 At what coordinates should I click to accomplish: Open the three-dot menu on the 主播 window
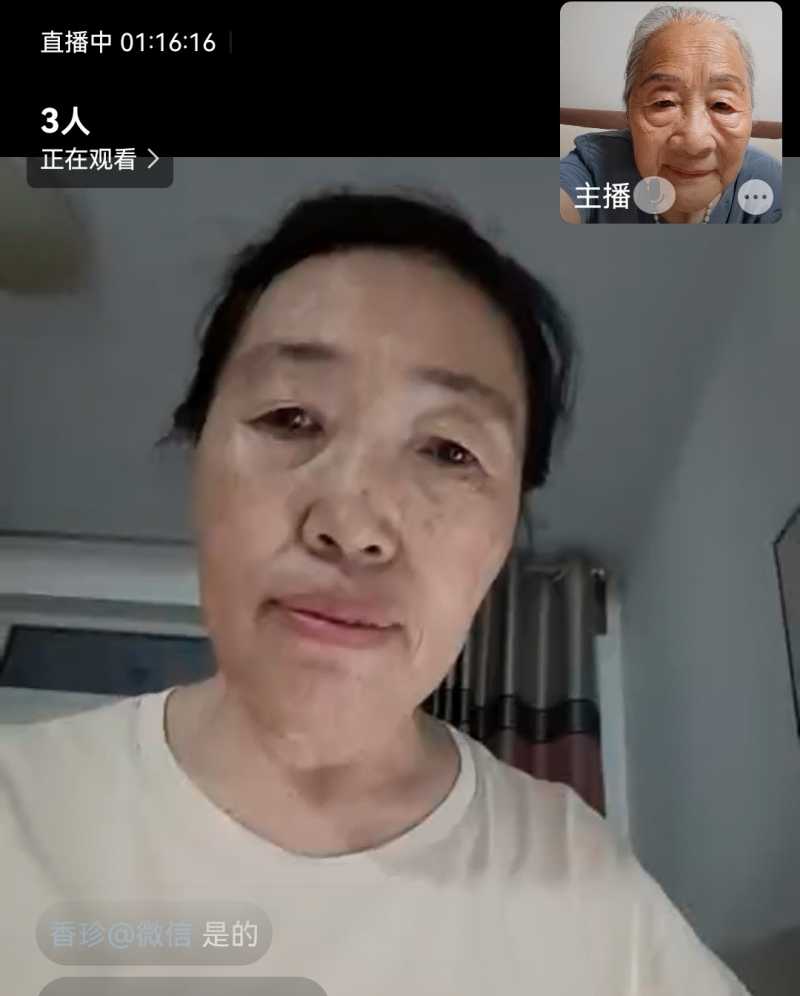[756, 197]
